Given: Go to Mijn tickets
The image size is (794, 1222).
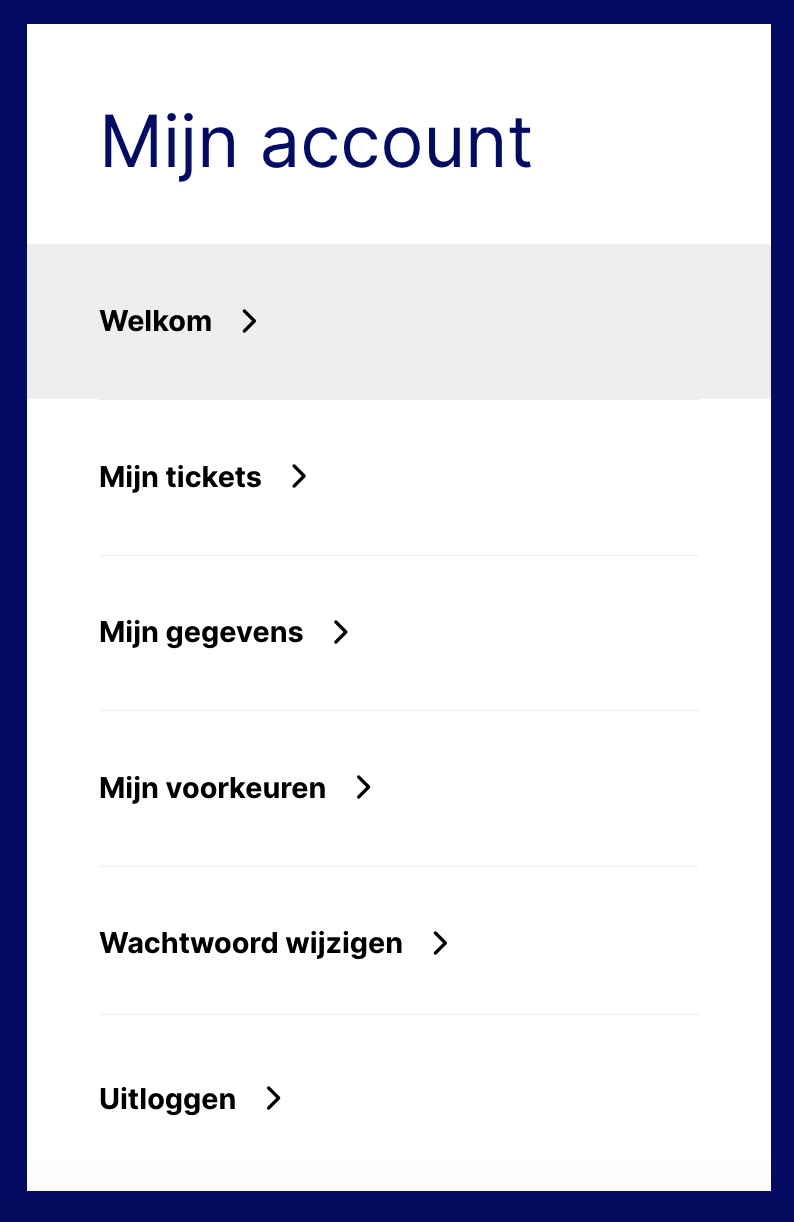Looking at the screenshot, I should coord(202,477).
